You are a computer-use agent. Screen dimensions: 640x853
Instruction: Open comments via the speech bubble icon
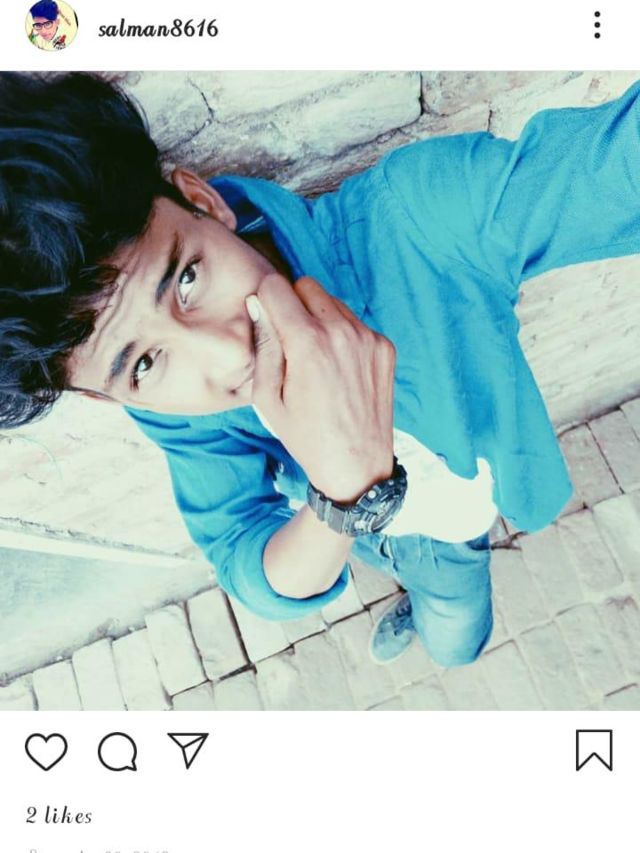point(117,751)
